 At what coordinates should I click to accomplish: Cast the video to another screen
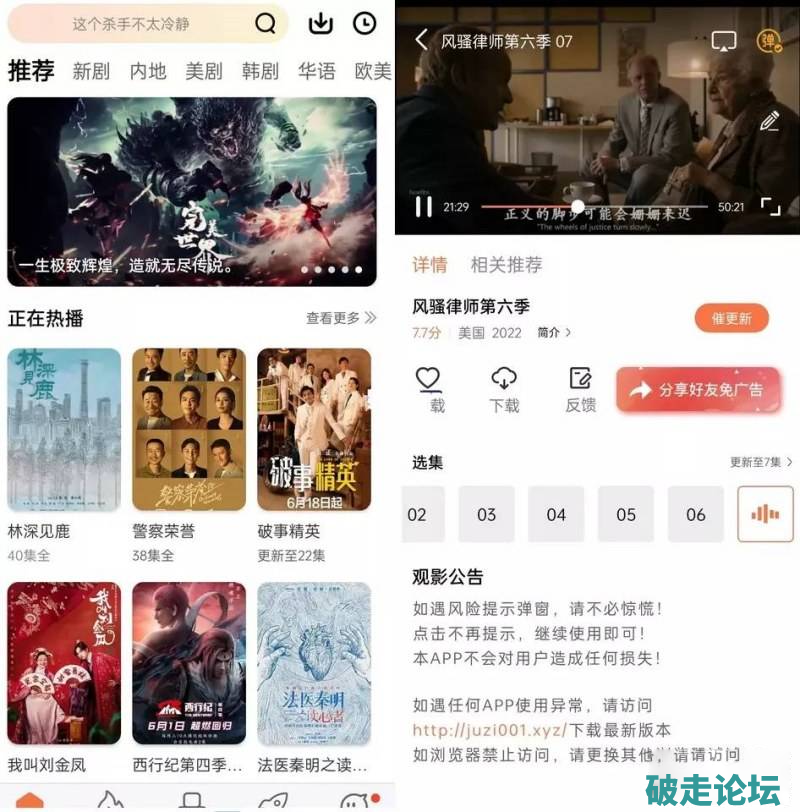723,41
